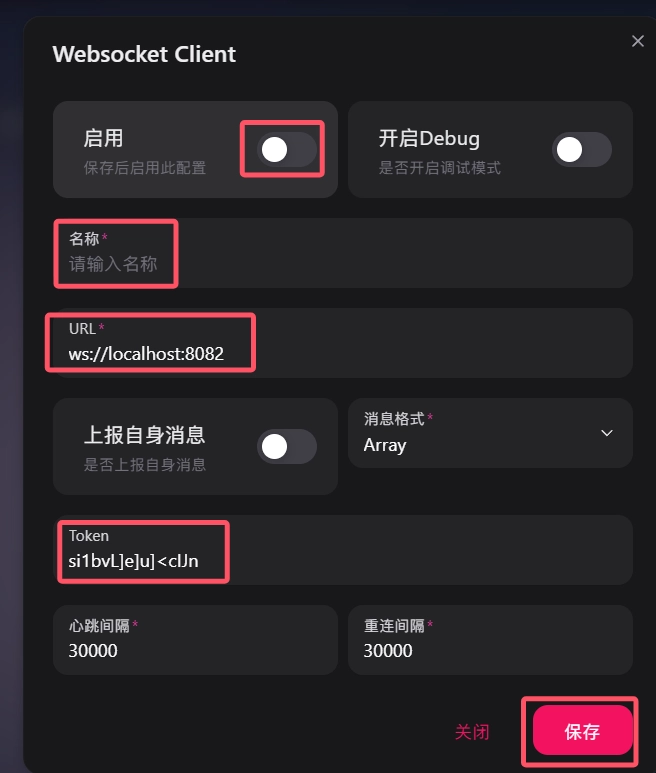The width and height of the screenshot is (656, 773).
Task: Enable the 开启Debug switch
Action: [x=581, y=150]
